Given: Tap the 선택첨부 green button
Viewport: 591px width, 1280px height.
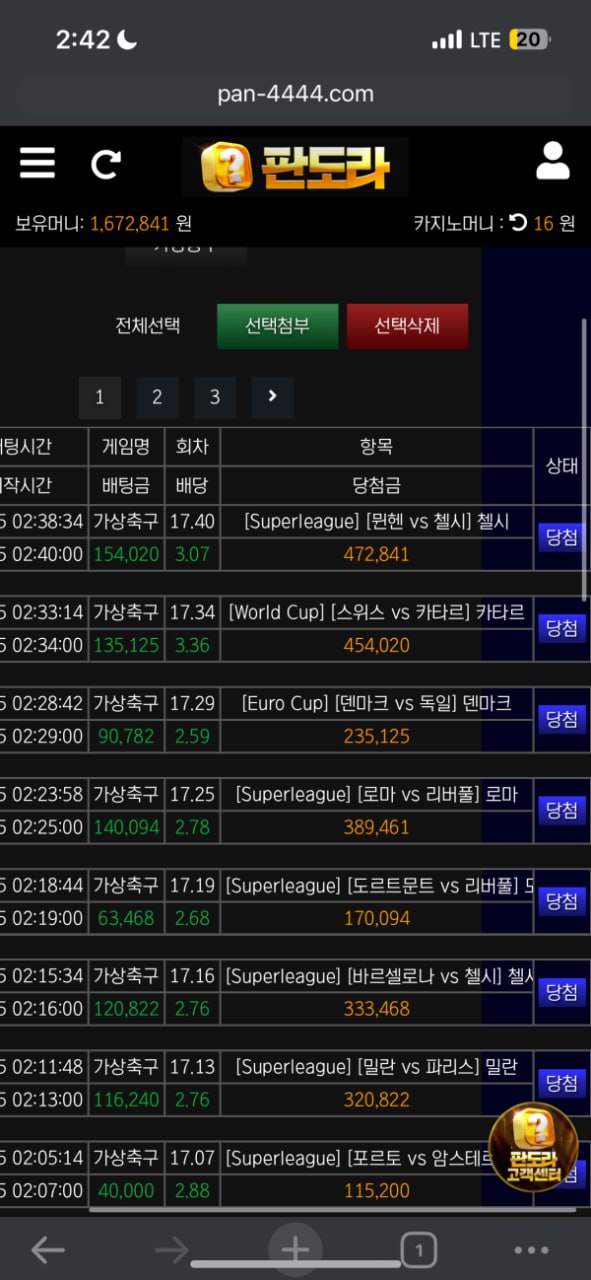Looking at the screenshot, I should coord(277,326).
